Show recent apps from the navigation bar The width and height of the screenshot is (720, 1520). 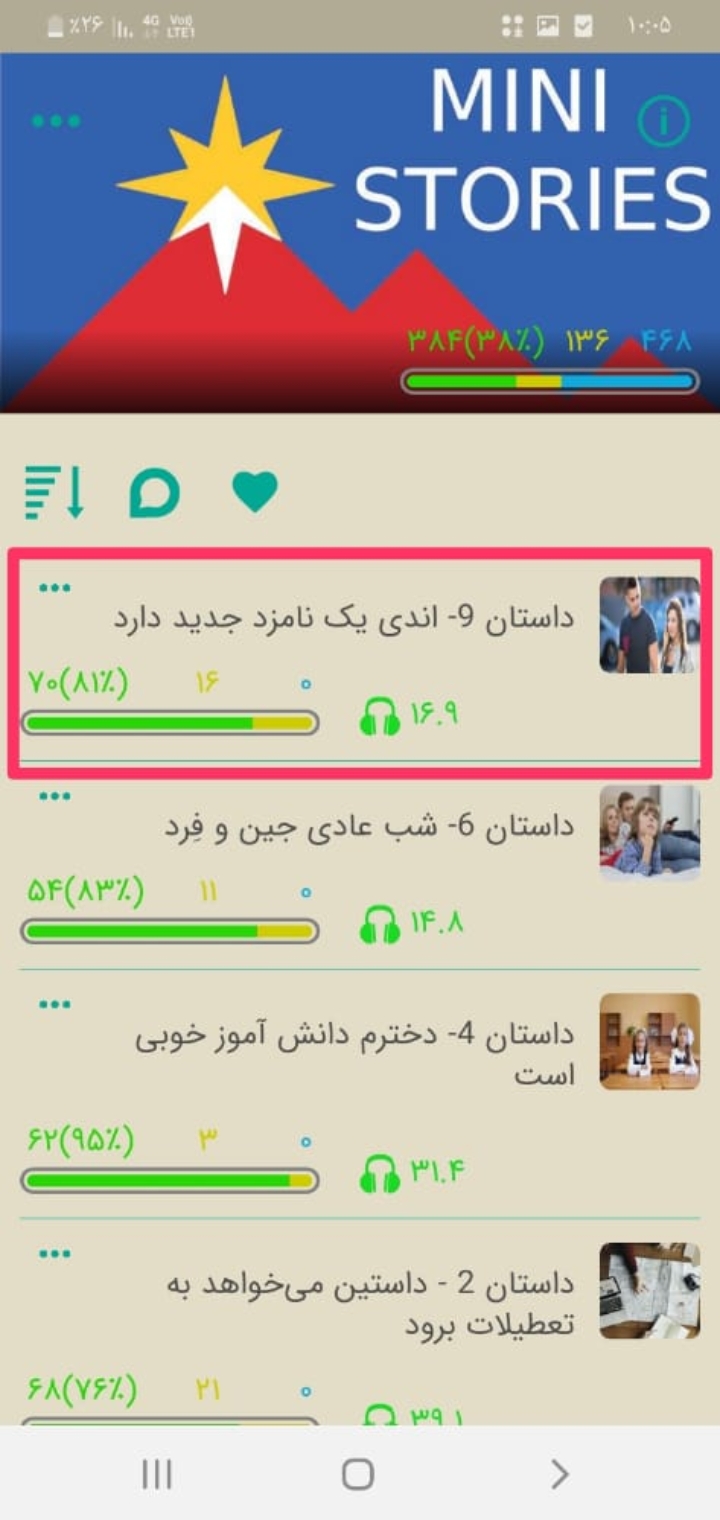[157, 1473]
